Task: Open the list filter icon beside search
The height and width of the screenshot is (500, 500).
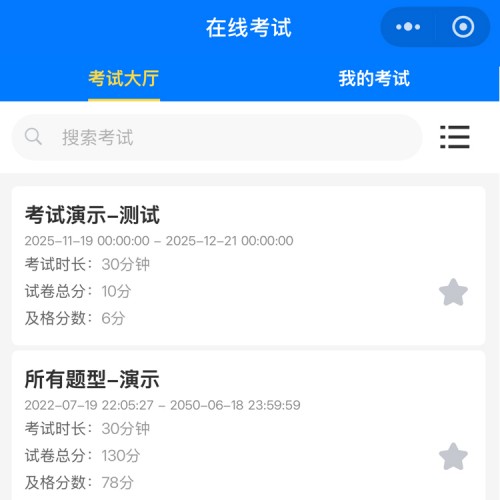Action: pos(455,137)
